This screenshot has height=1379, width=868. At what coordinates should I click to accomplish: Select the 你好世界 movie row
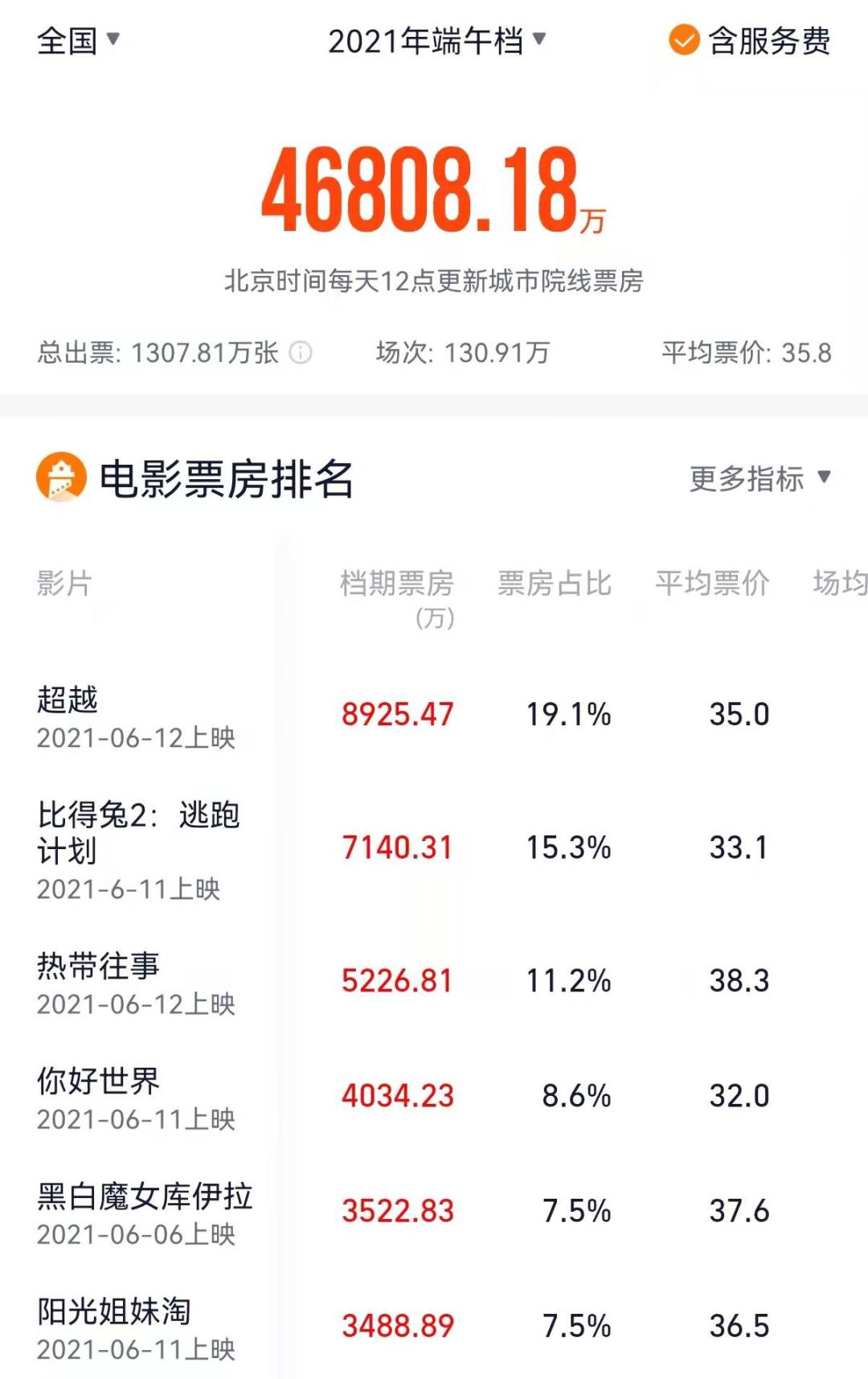98,1081
